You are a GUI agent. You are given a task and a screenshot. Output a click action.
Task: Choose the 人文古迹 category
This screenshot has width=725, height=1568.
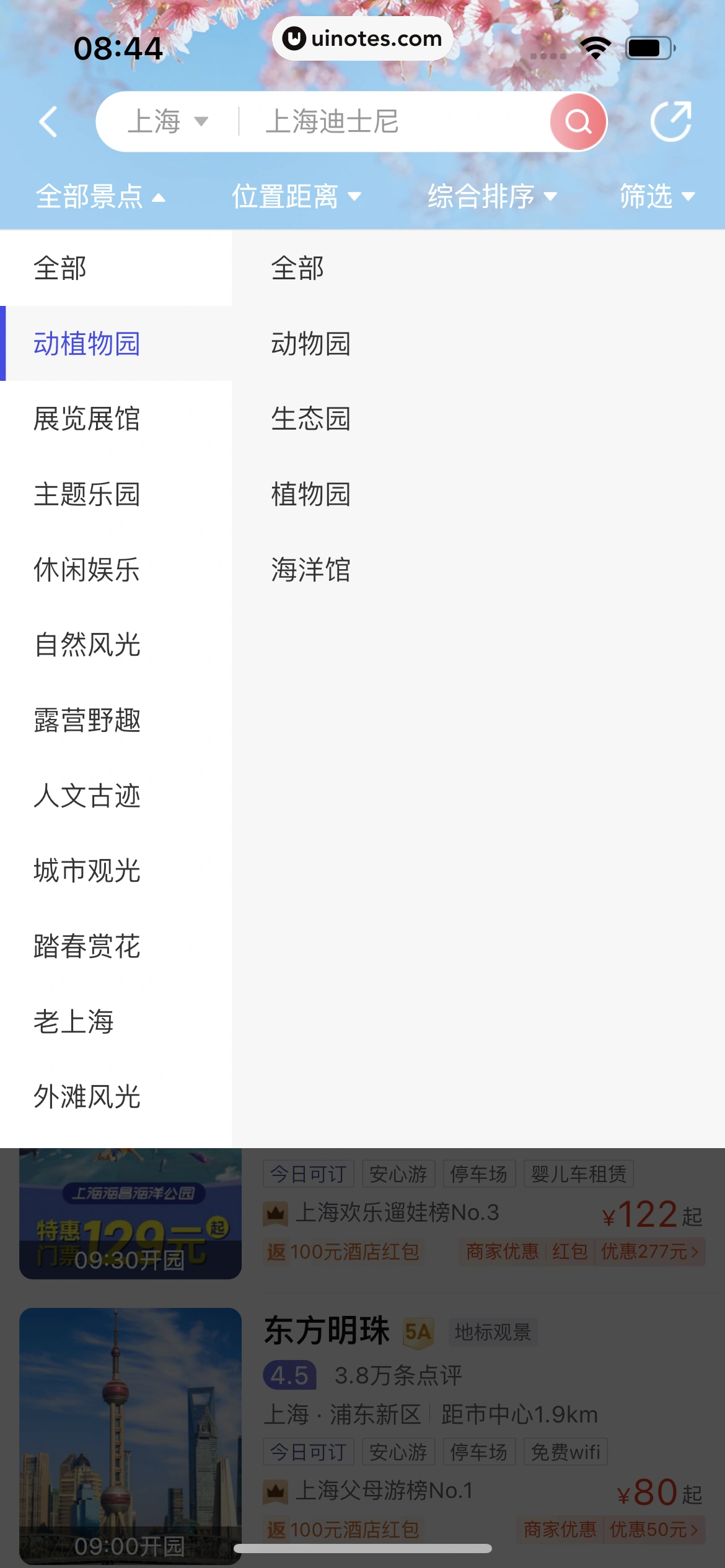pos(87,796)
